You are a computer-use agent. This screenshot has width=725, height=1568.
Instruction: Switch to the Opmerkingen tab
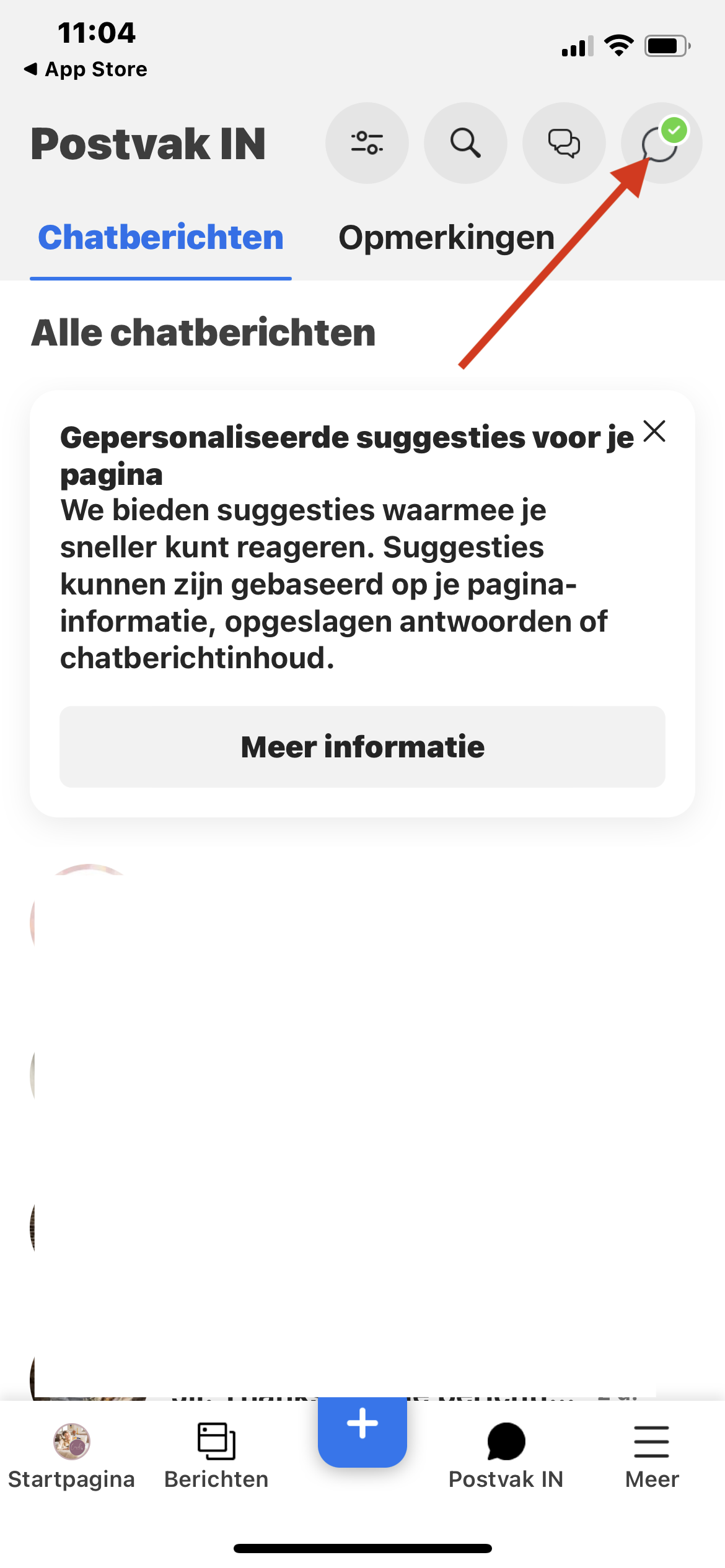[x=446, y=238]
